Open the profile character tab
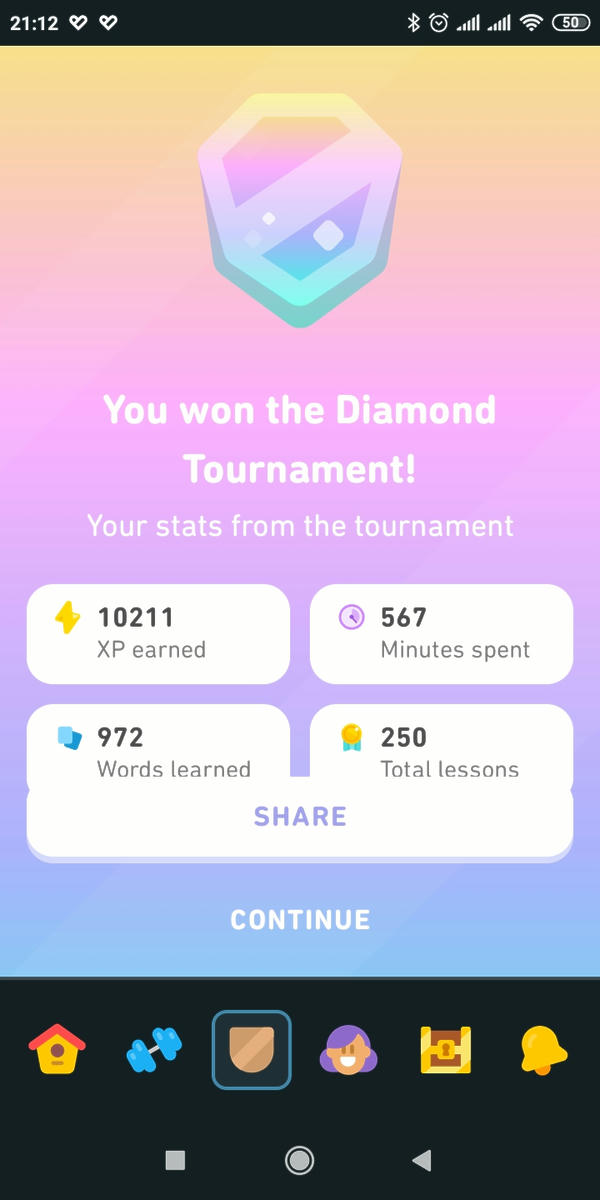600x1200 pixels. (348, 1050)
